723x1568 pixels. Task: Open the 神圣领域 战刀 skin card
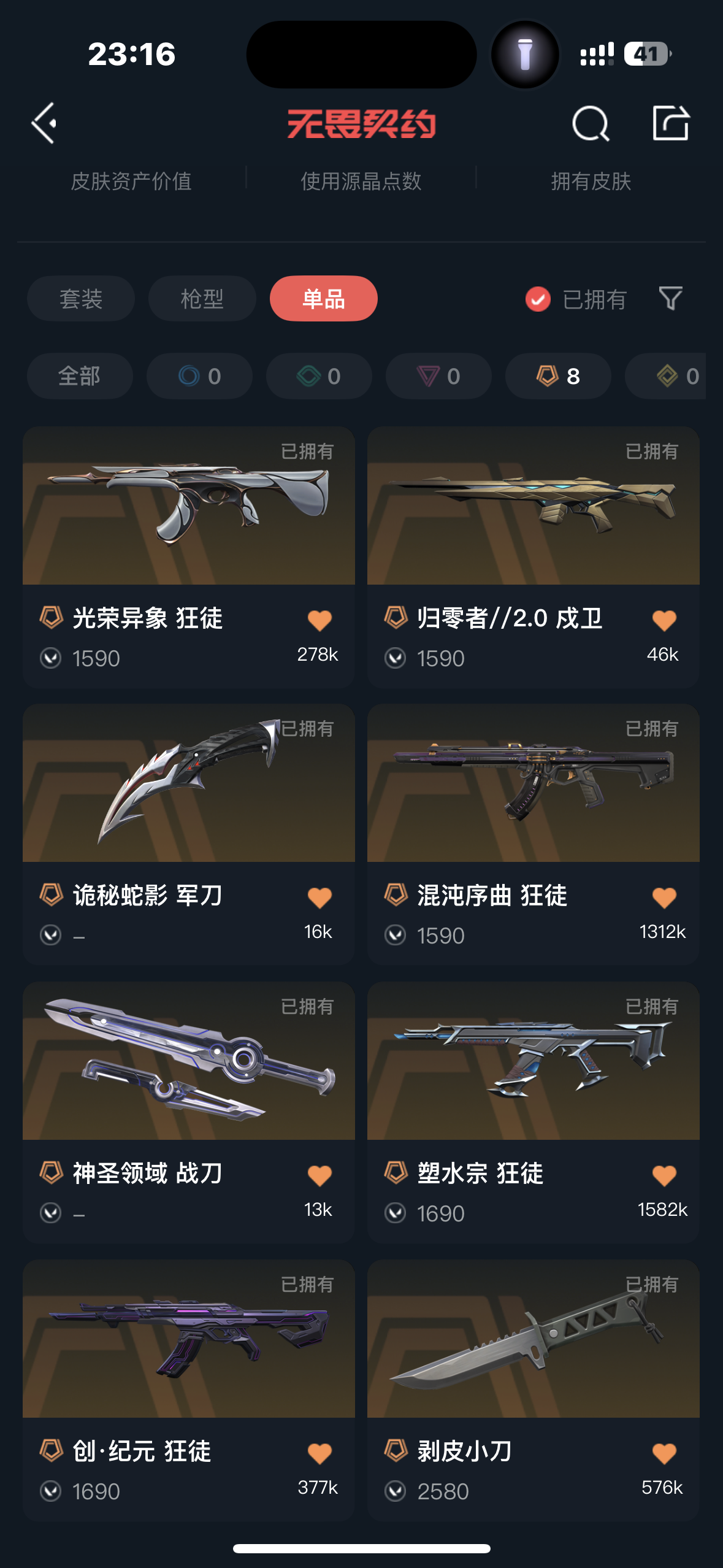tap(189, 1112)
